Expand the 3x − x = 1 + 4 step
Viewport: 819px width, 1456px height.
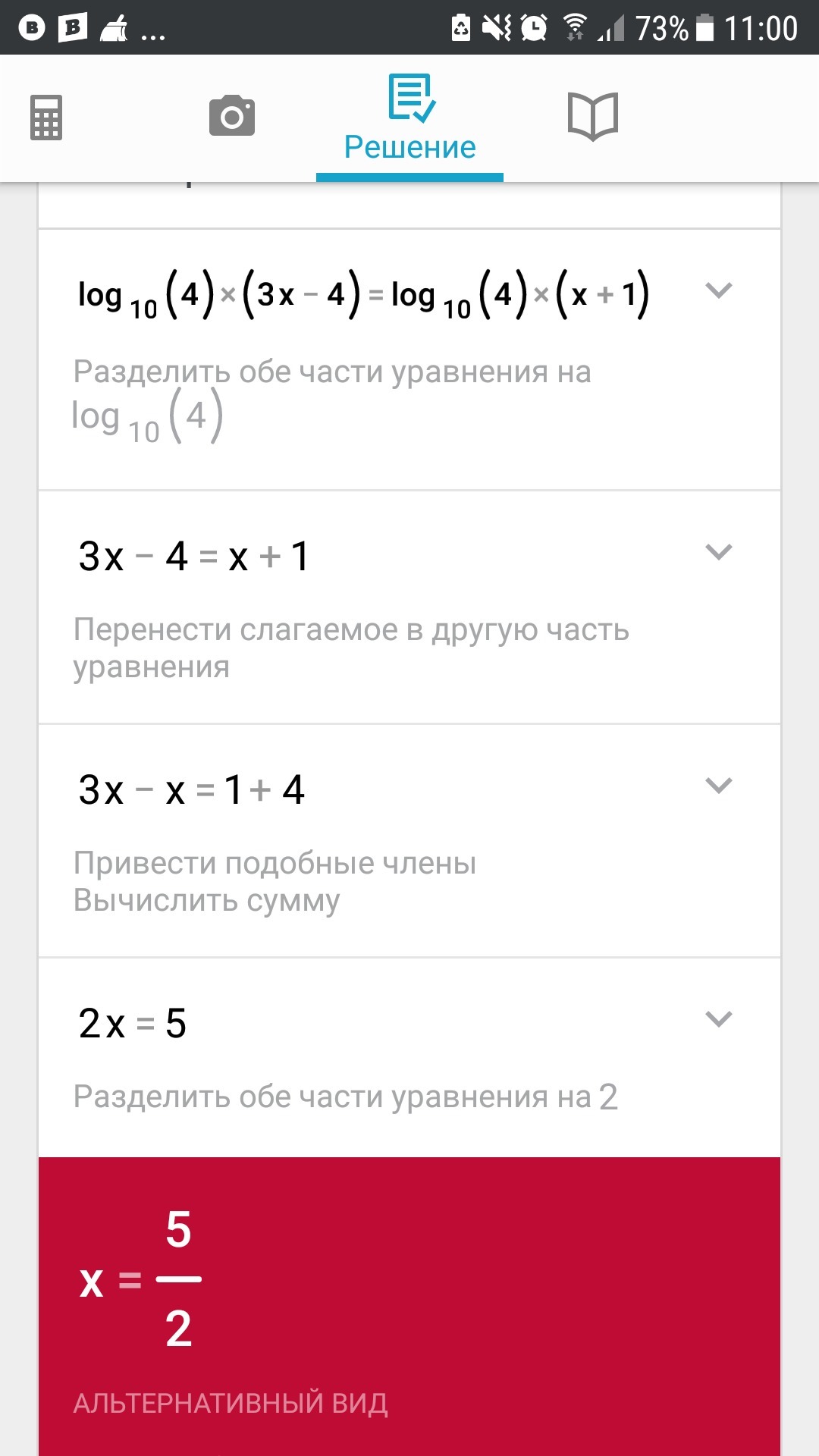coord(718,785)
